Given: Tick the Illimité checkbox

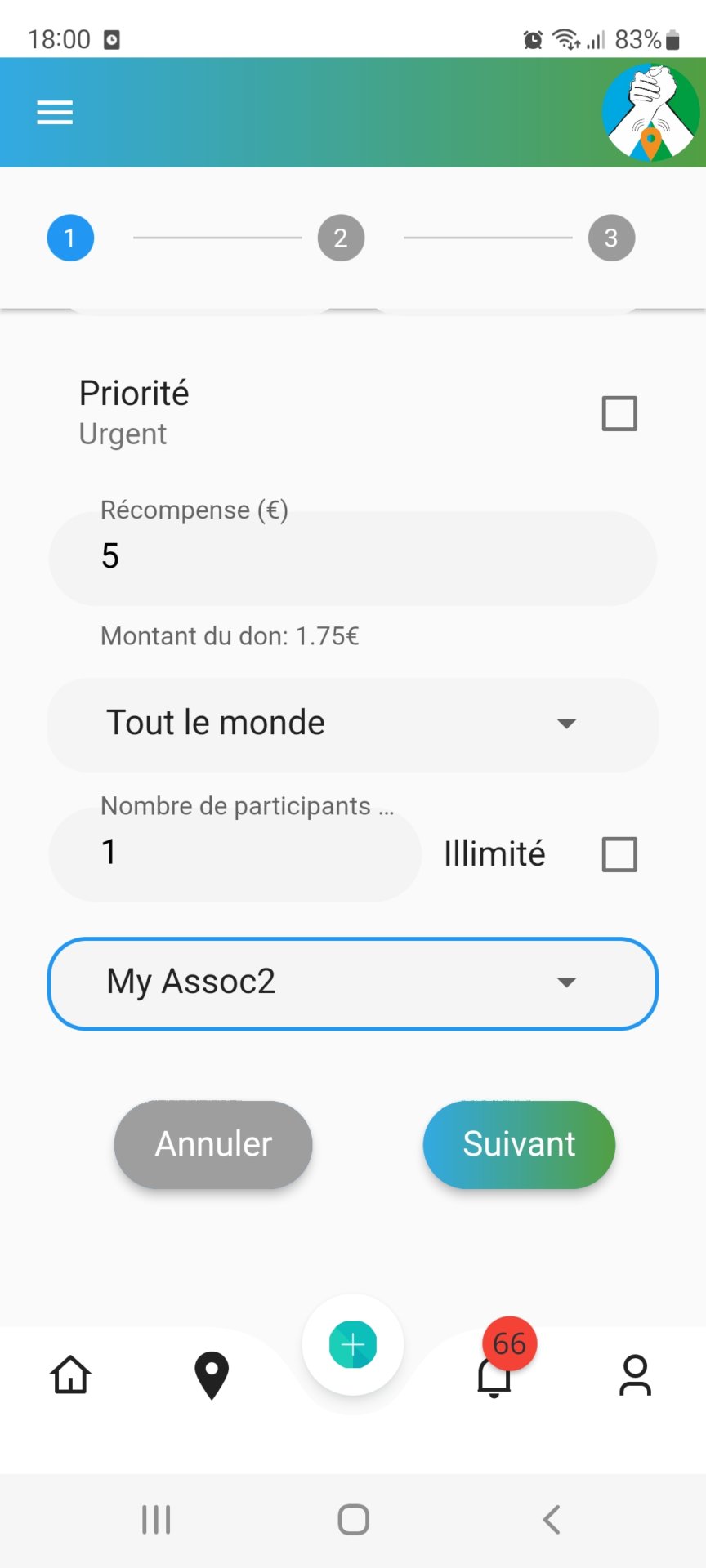Looking at the screenshot, I should [x=619, y=854].
